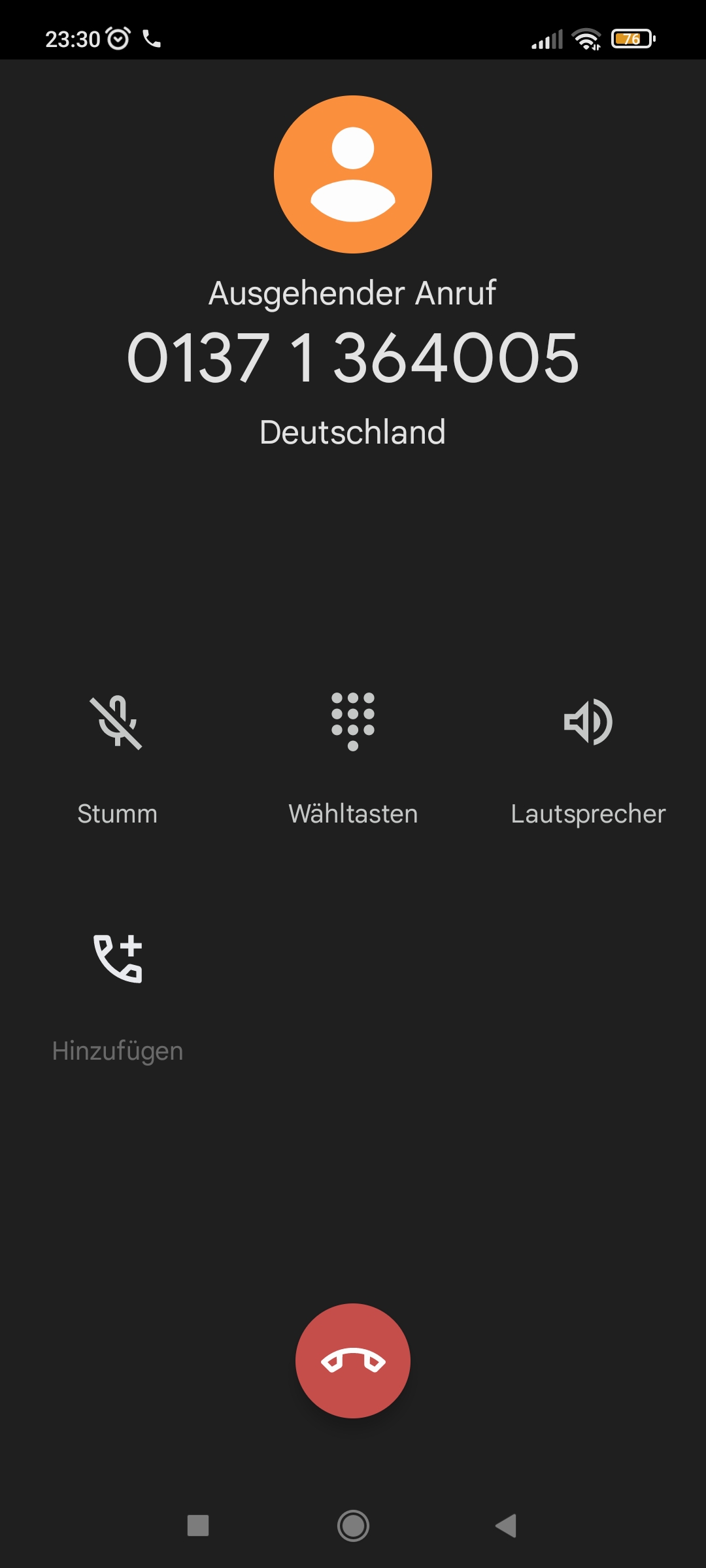This screenshot has height=1568, width=706.
Task: Open the Wähltasten keypad
Action: (353, 723)
